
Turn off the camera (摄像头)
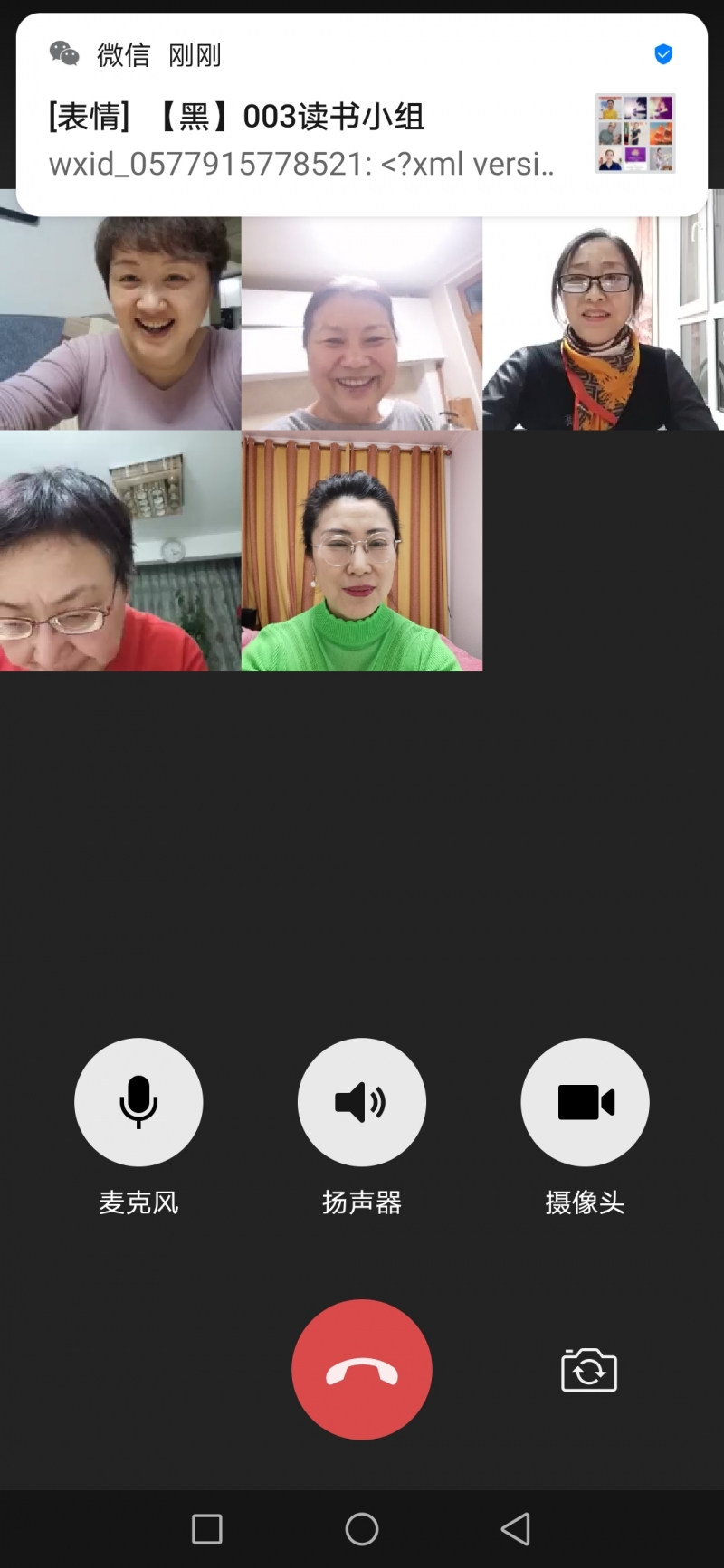pos(585,1102)
